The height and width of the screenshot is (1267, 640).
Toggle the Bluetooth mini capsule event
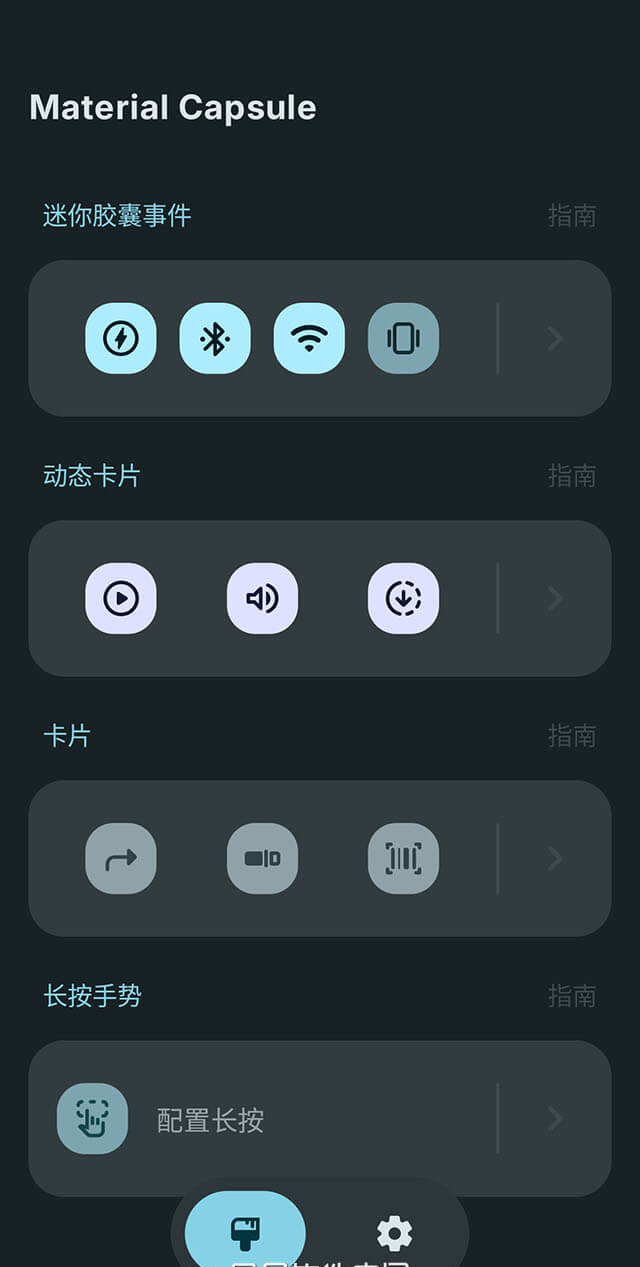click(215, 339)
